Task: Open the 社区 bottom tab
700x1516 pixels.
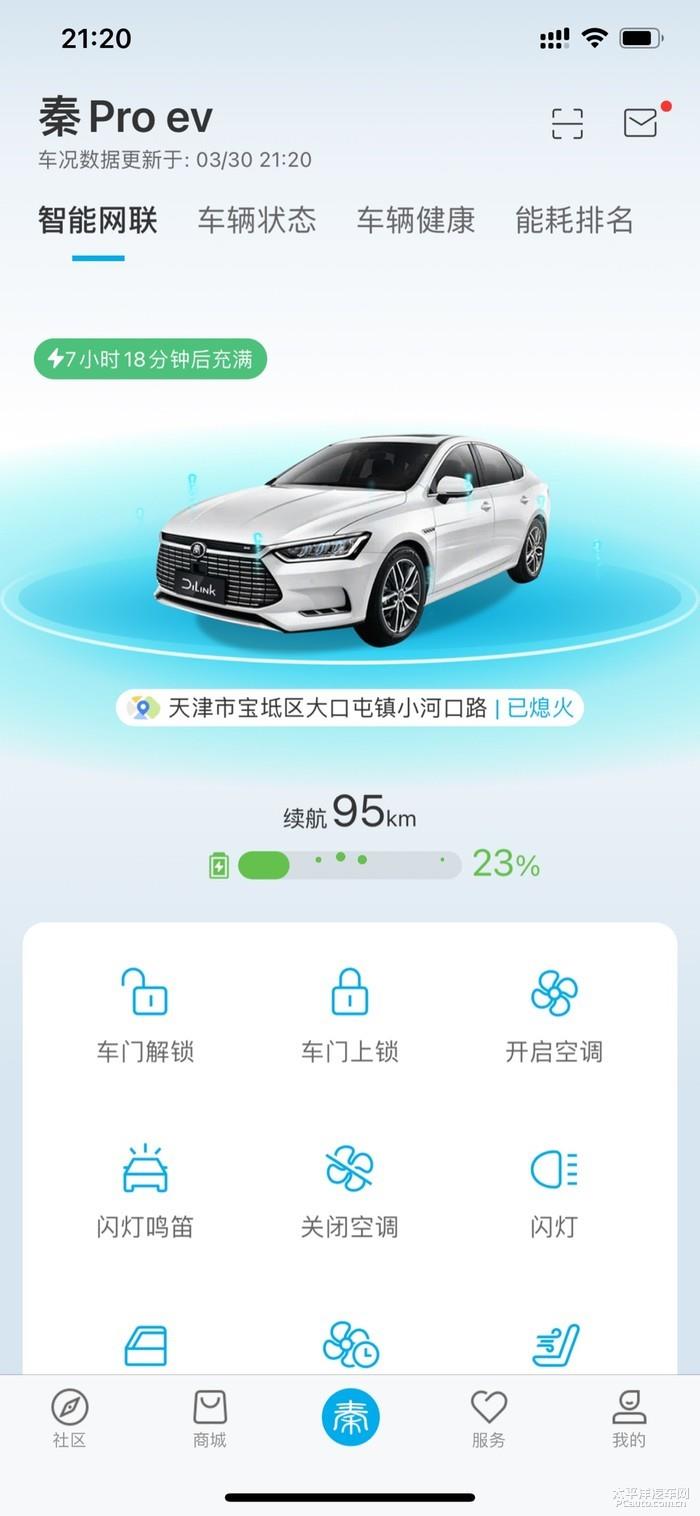Action: pos(70,1418)
